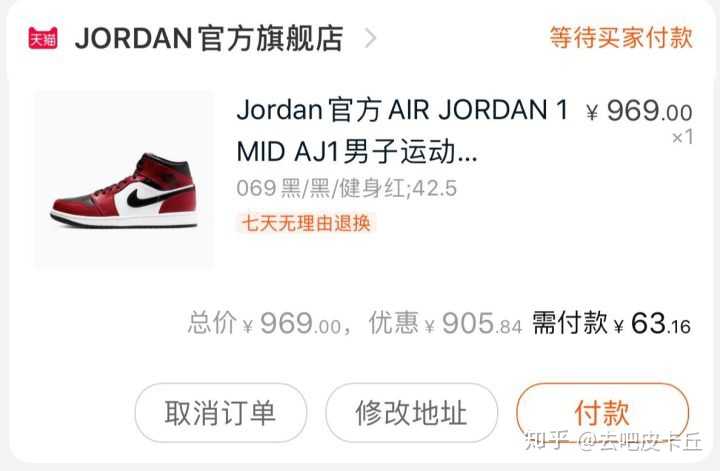Open the JORDAN官方旗舰店 store page
Viewport: 720px width, 471px height.
click(x=208, y=38)
